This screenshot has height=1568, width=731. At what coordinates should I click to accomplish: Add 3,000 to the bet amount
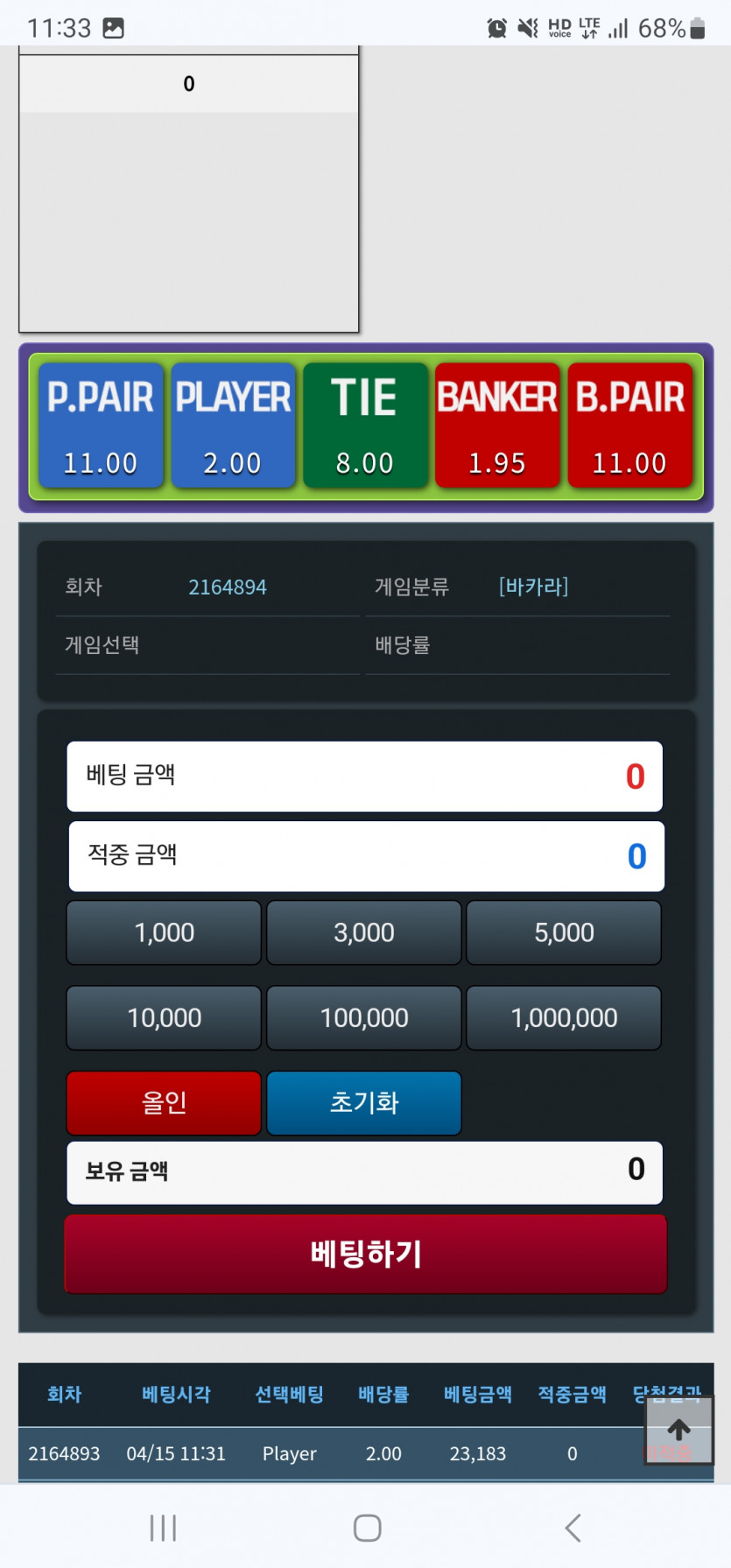(364, 933)
